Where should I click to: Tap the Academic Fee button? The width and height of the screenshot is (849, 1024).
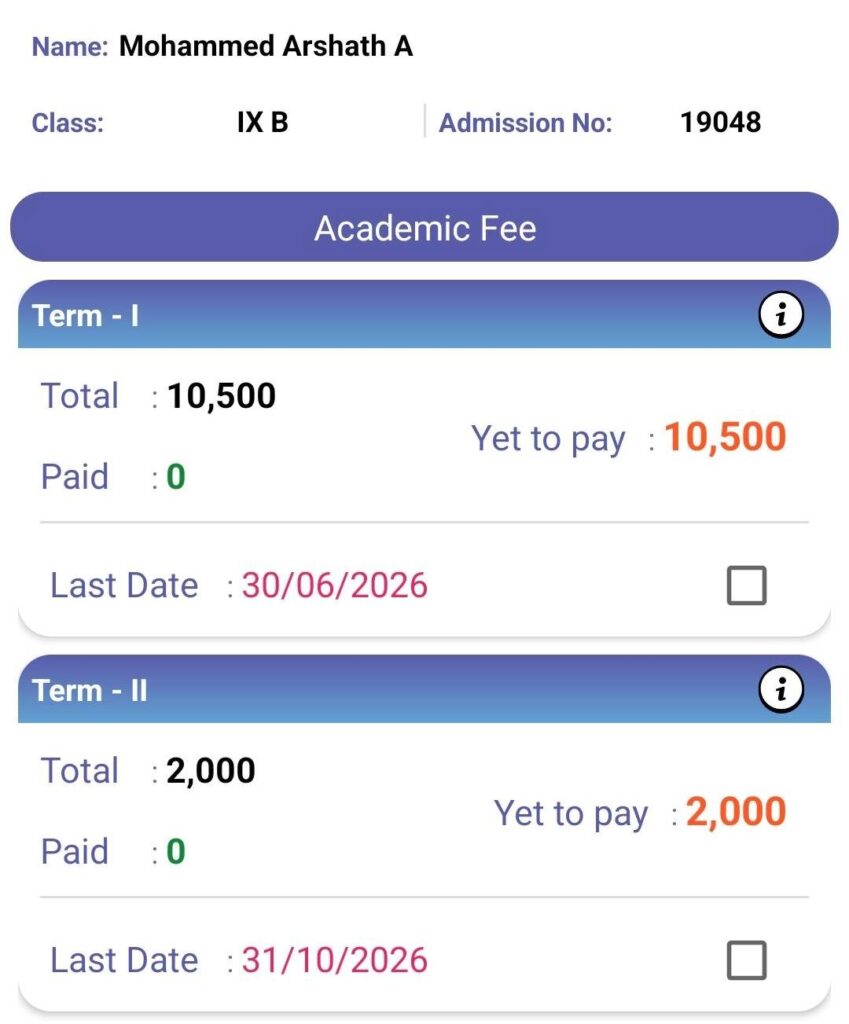click(424, 227)
